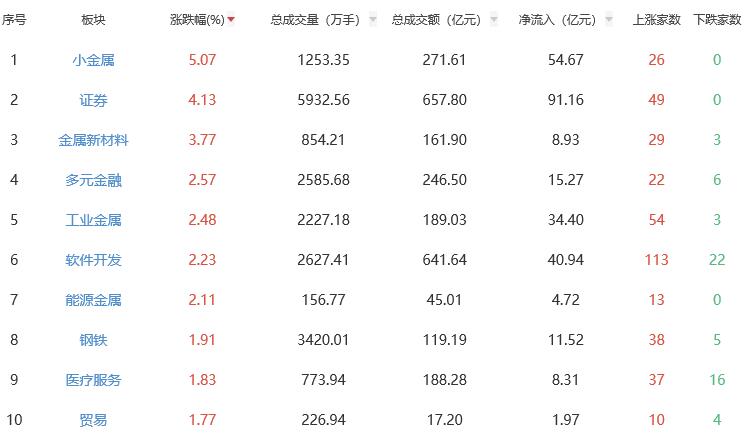Sort by 总成交额 column header

pyautogui.click(x=437, y=19)
